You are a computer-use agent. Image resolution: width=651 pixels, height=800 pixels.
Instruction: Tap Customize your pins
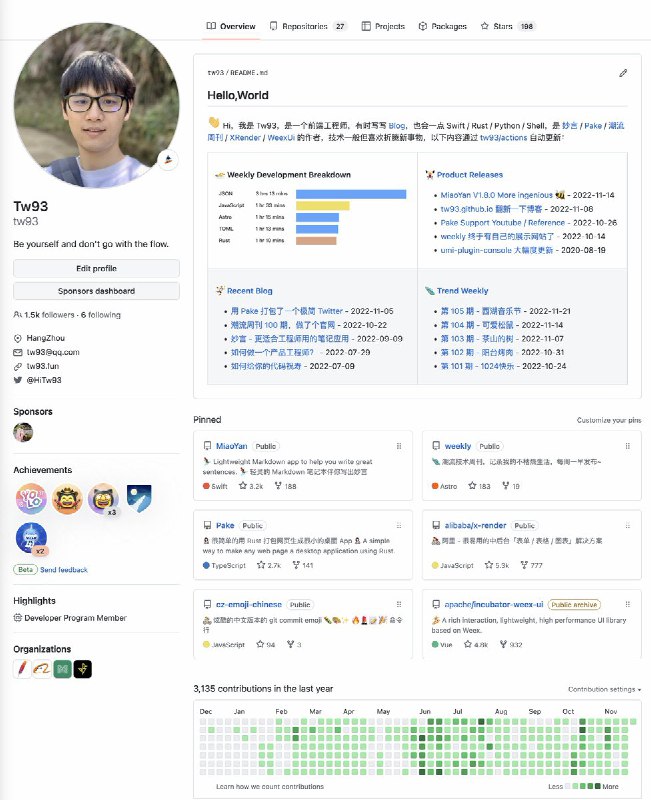(609, 421)
